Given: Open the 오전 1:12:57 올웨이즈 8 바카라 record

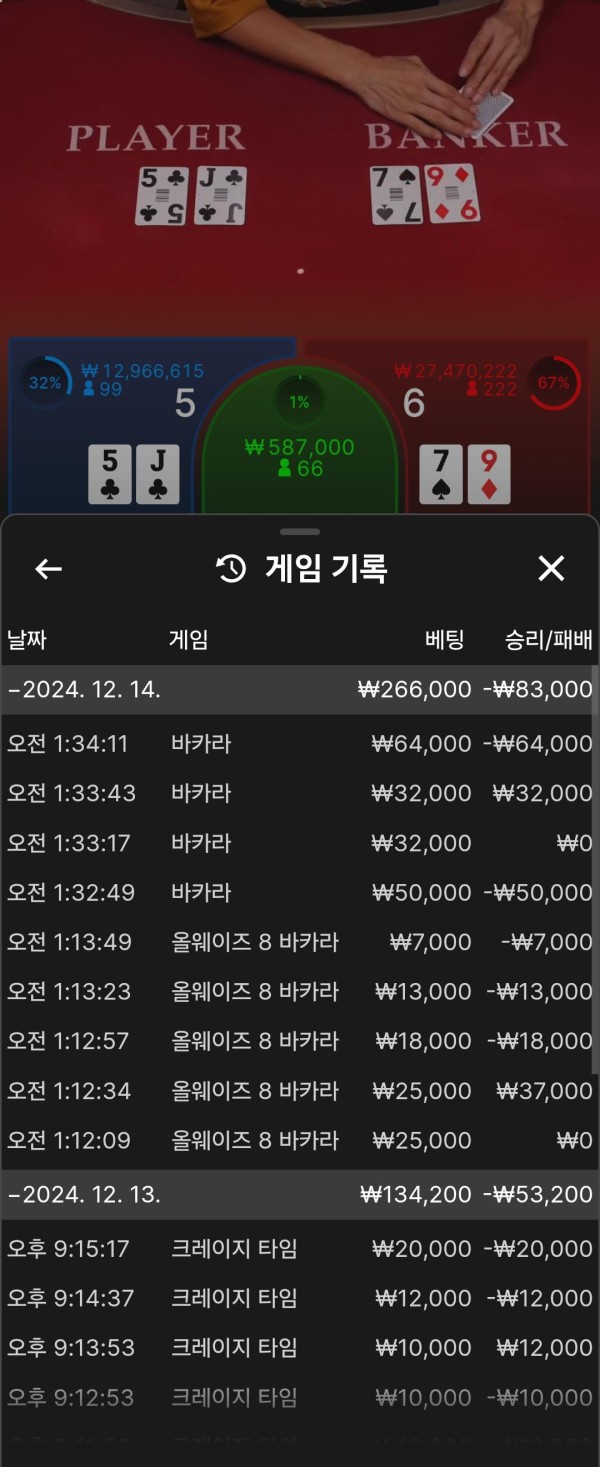Looking at the screenshot, I should click(x=299, y=1041).
